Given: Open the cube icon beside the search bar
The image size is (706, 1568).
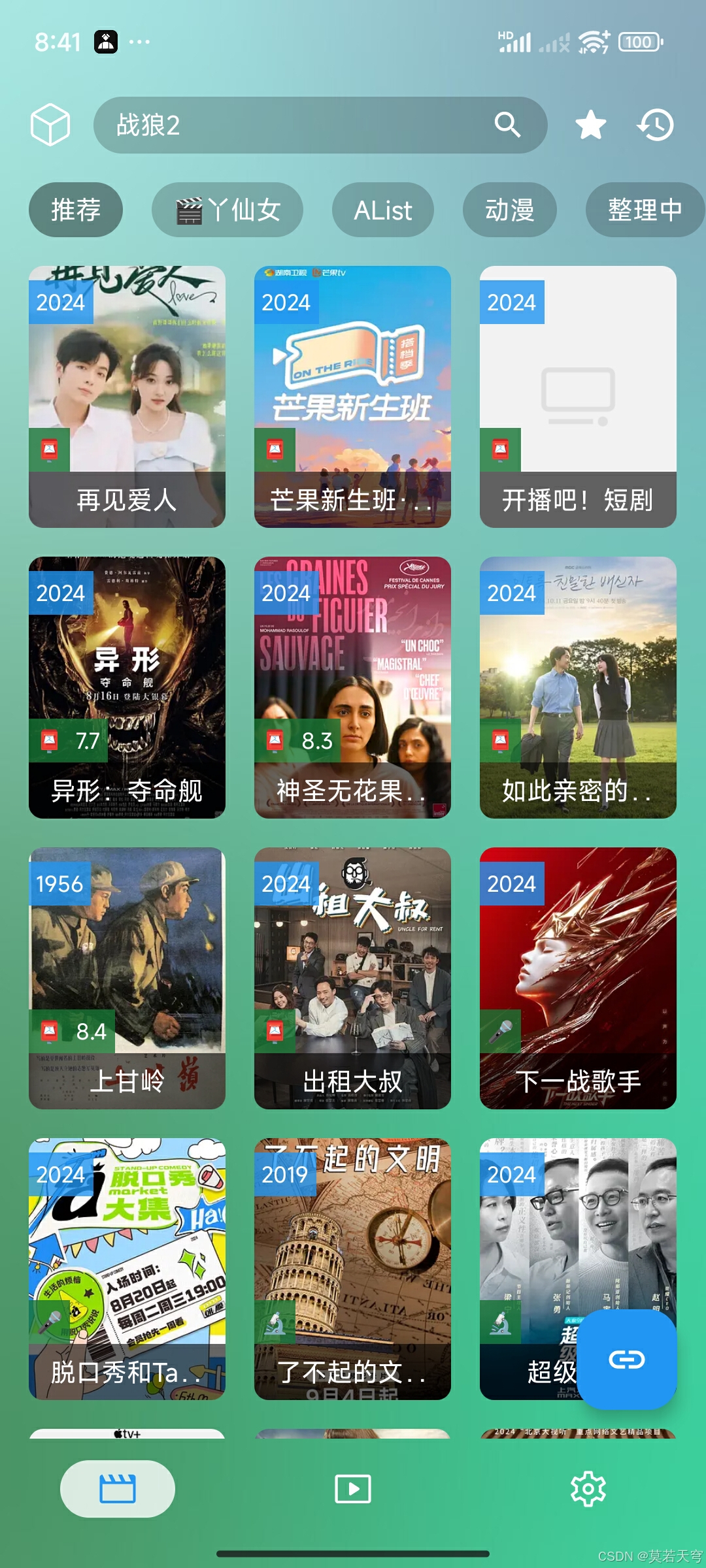Looking at the screenshot, I should pos(50,124).
